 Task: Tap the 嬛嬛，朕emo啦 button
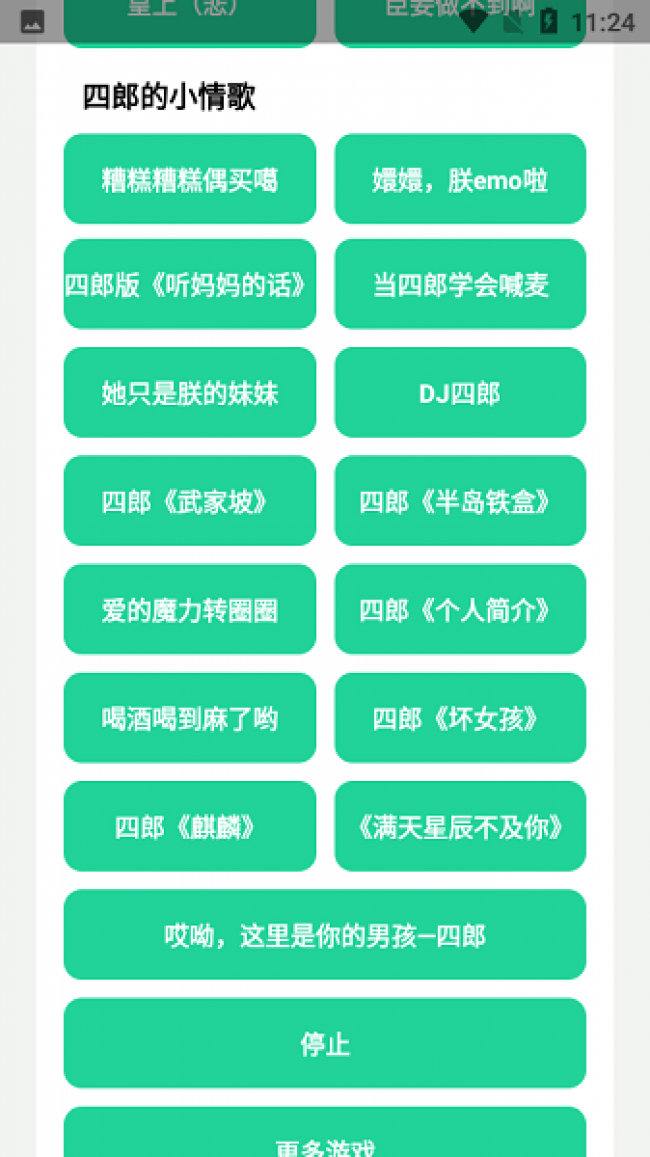point(460,179)
